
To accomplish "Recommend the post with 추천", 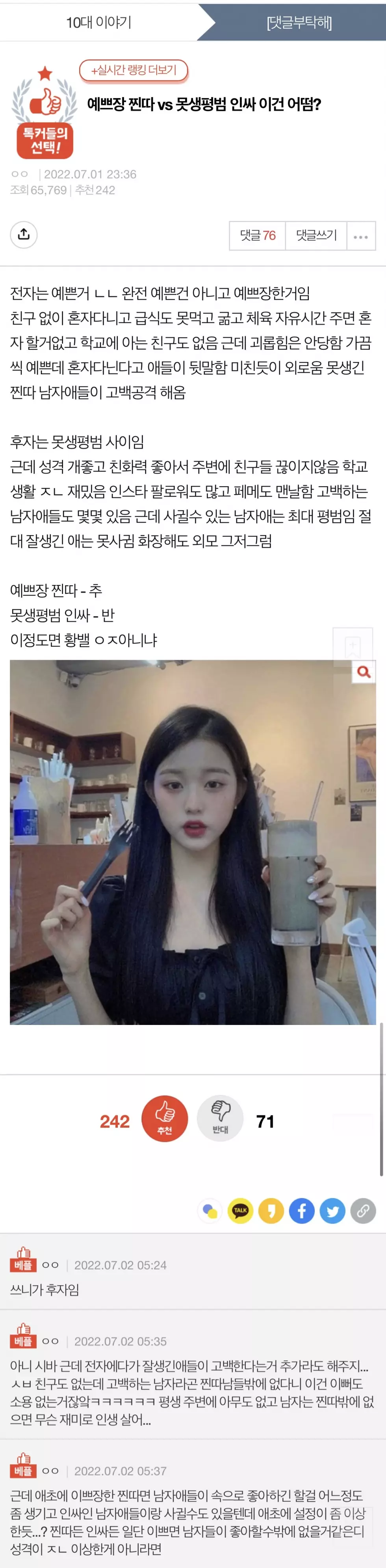I will (164, 1118).
